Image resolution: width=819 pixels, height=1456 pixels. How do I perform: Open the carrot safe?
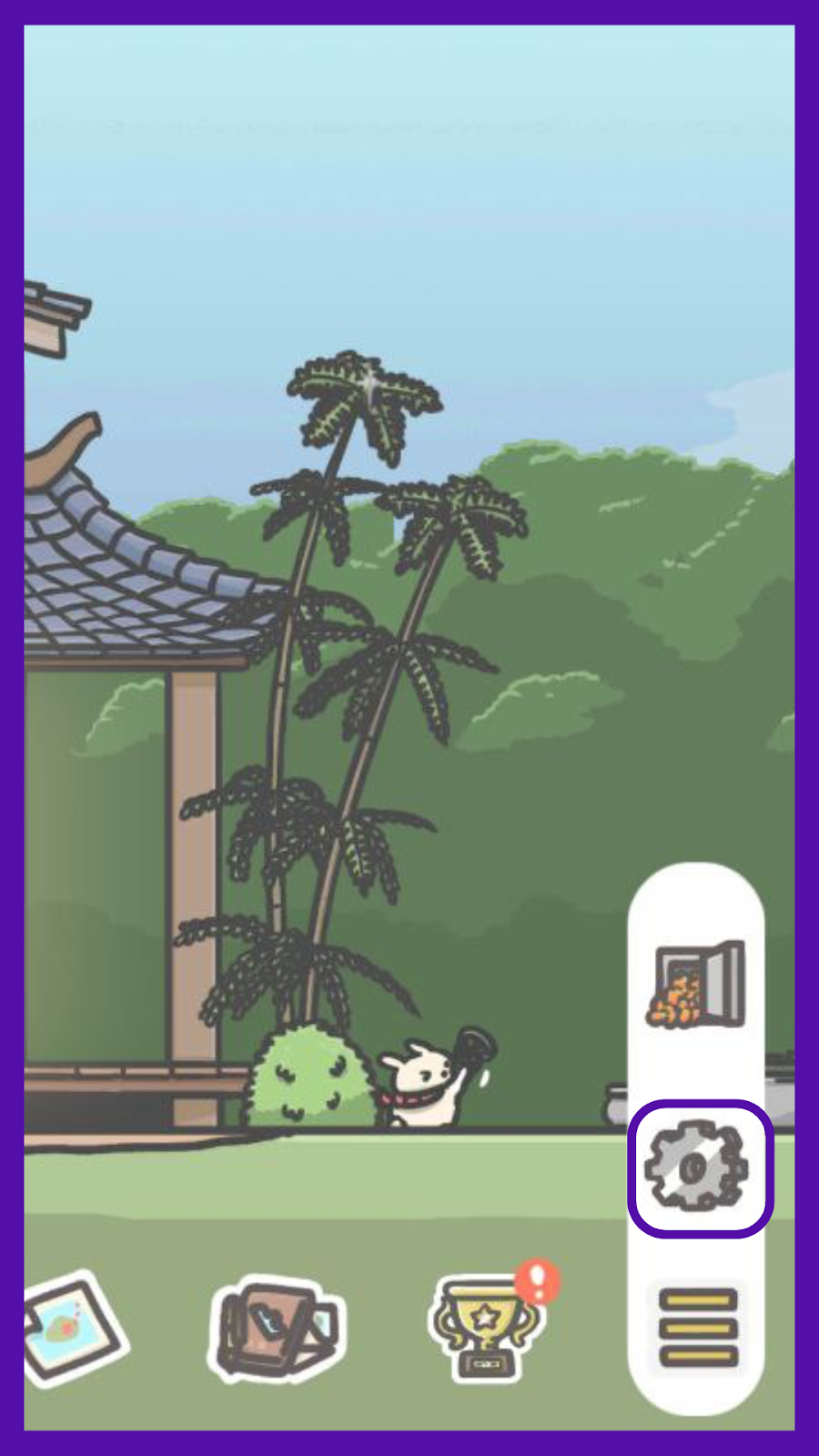(697, 985)
